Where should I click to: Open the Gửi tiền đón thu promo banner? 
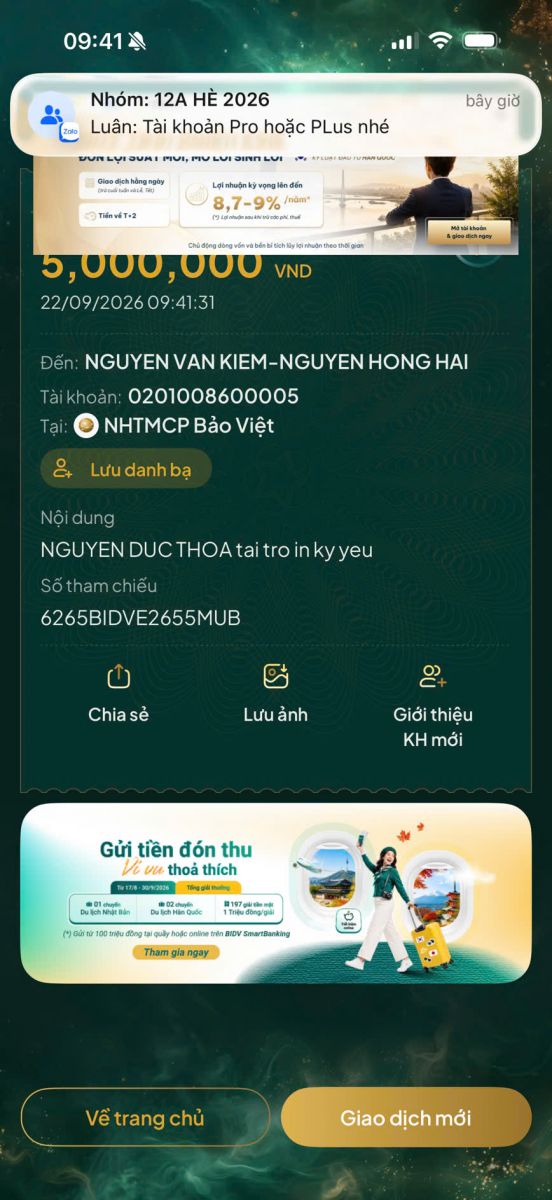(x=276, y=893)
